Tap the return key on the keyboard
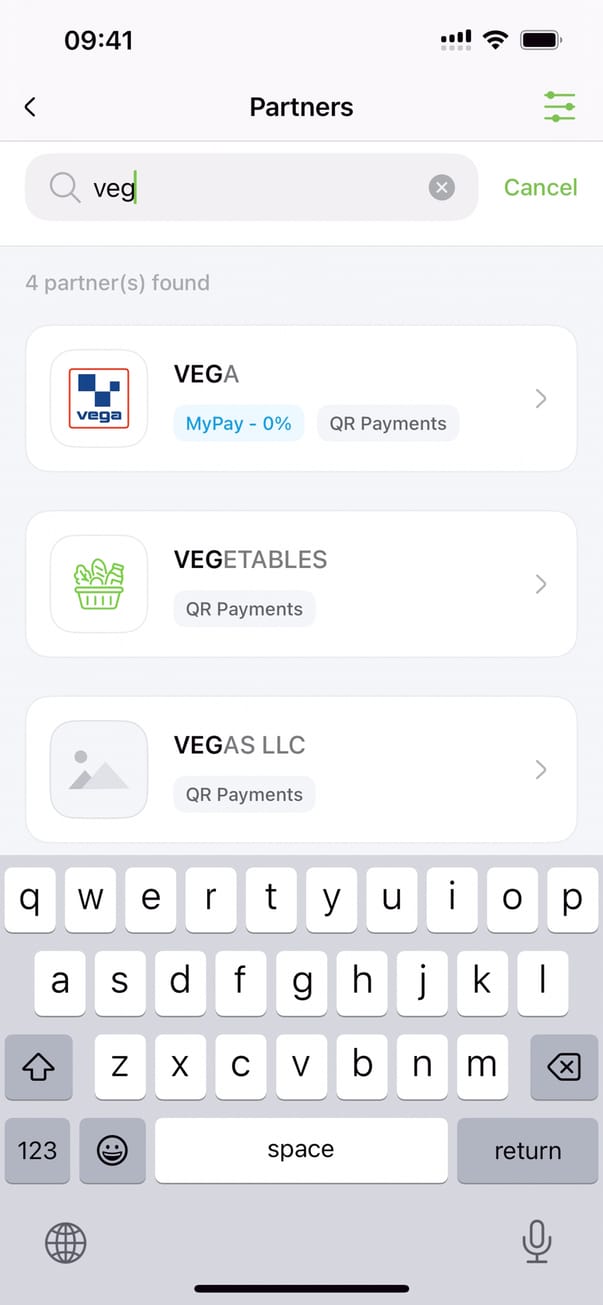The width and height of the screenshot is (603, 1305). pos(527,1151)
